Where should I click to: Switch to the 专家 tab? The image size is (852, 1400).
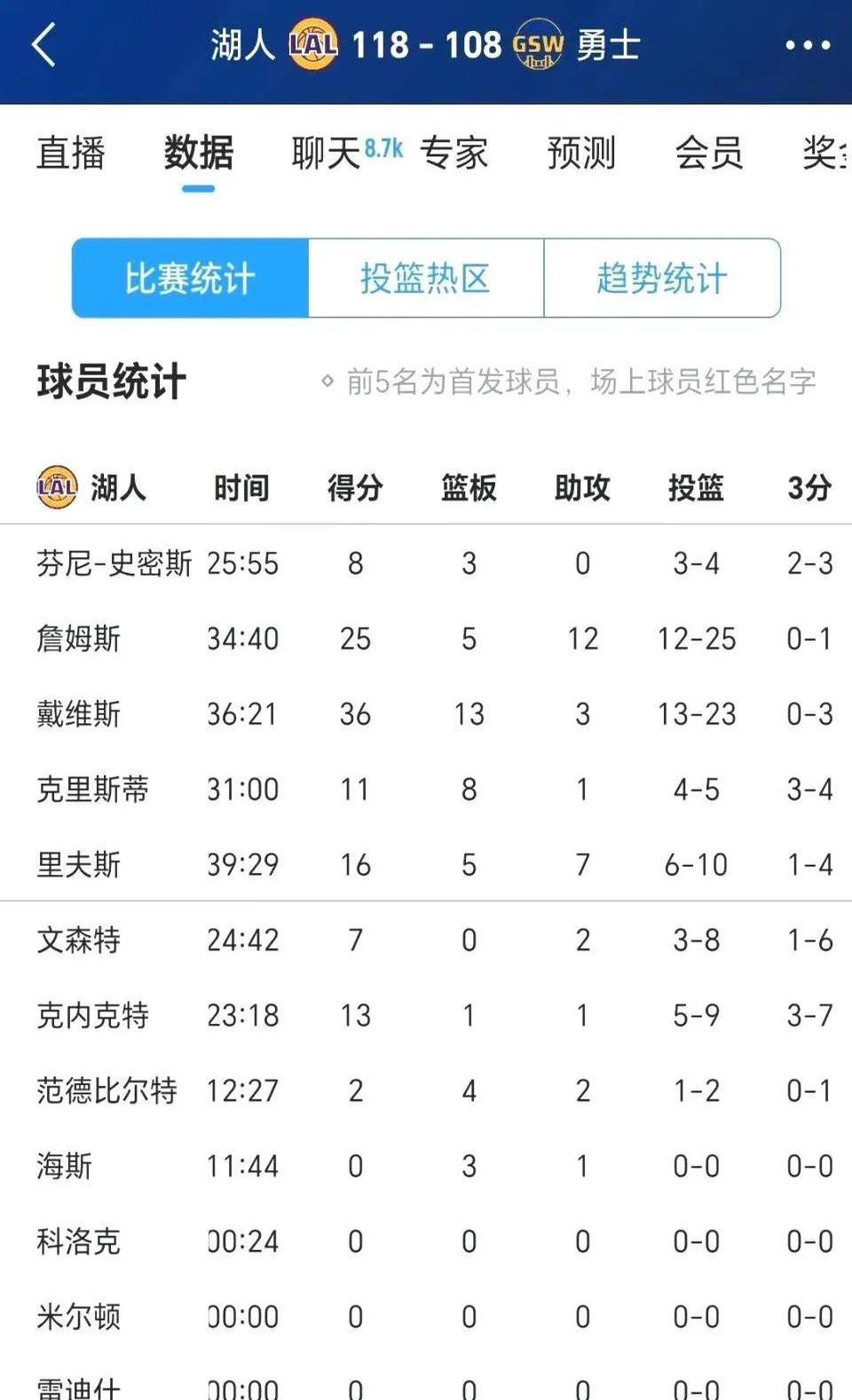click(454, 153)
